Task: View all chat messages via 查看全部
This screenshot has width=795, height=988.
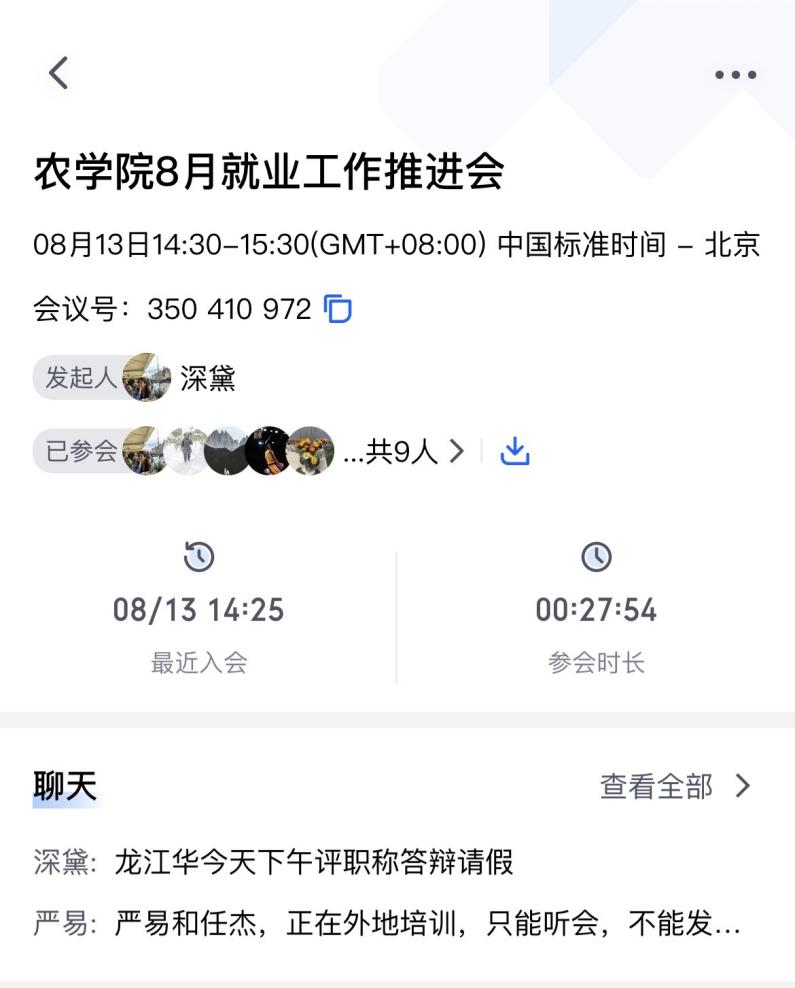Action: (x=674, y=786)
